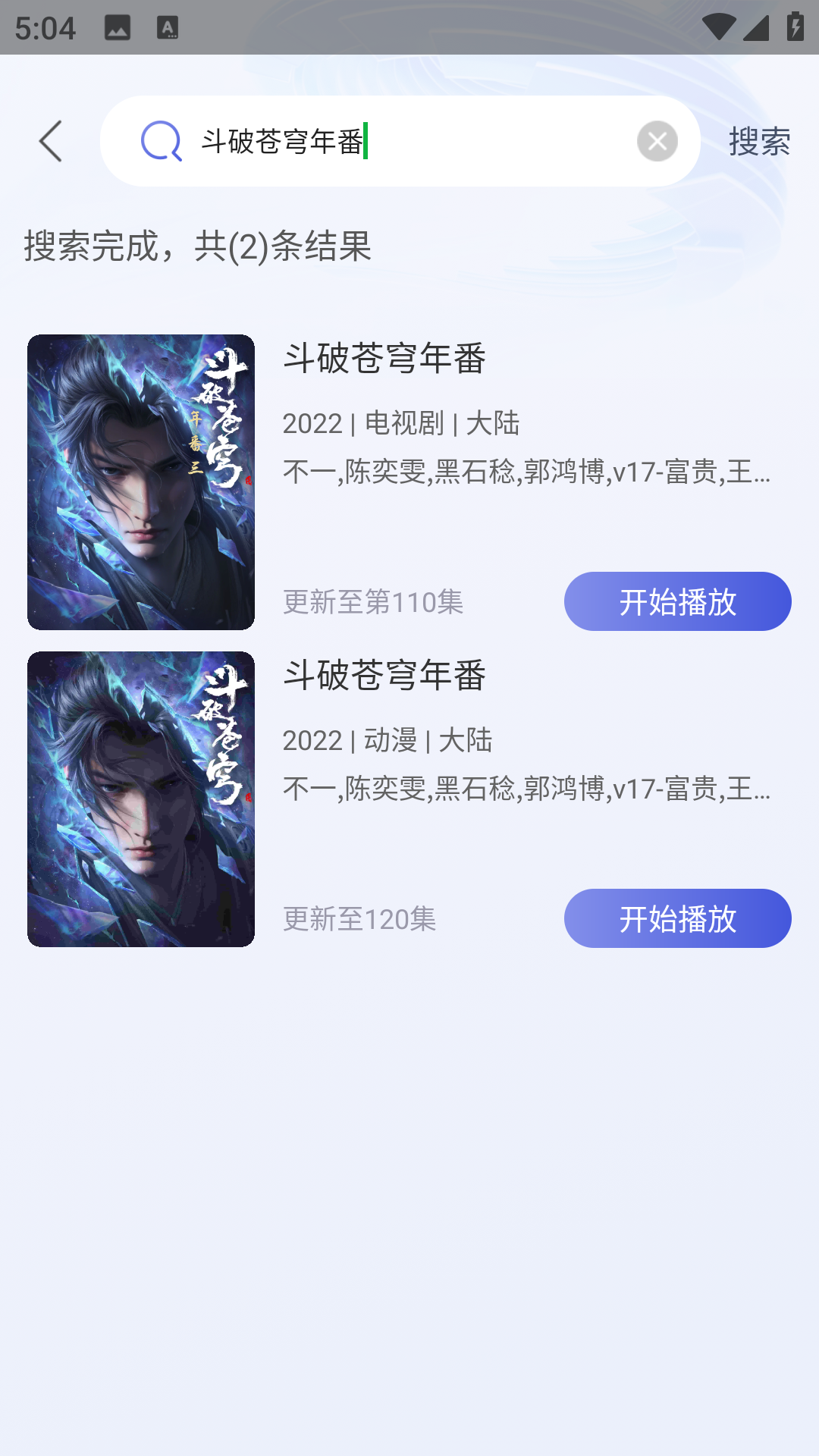The image size is (819, 1456).
Task: Clear the search text with the X
Action: (657, 141)
